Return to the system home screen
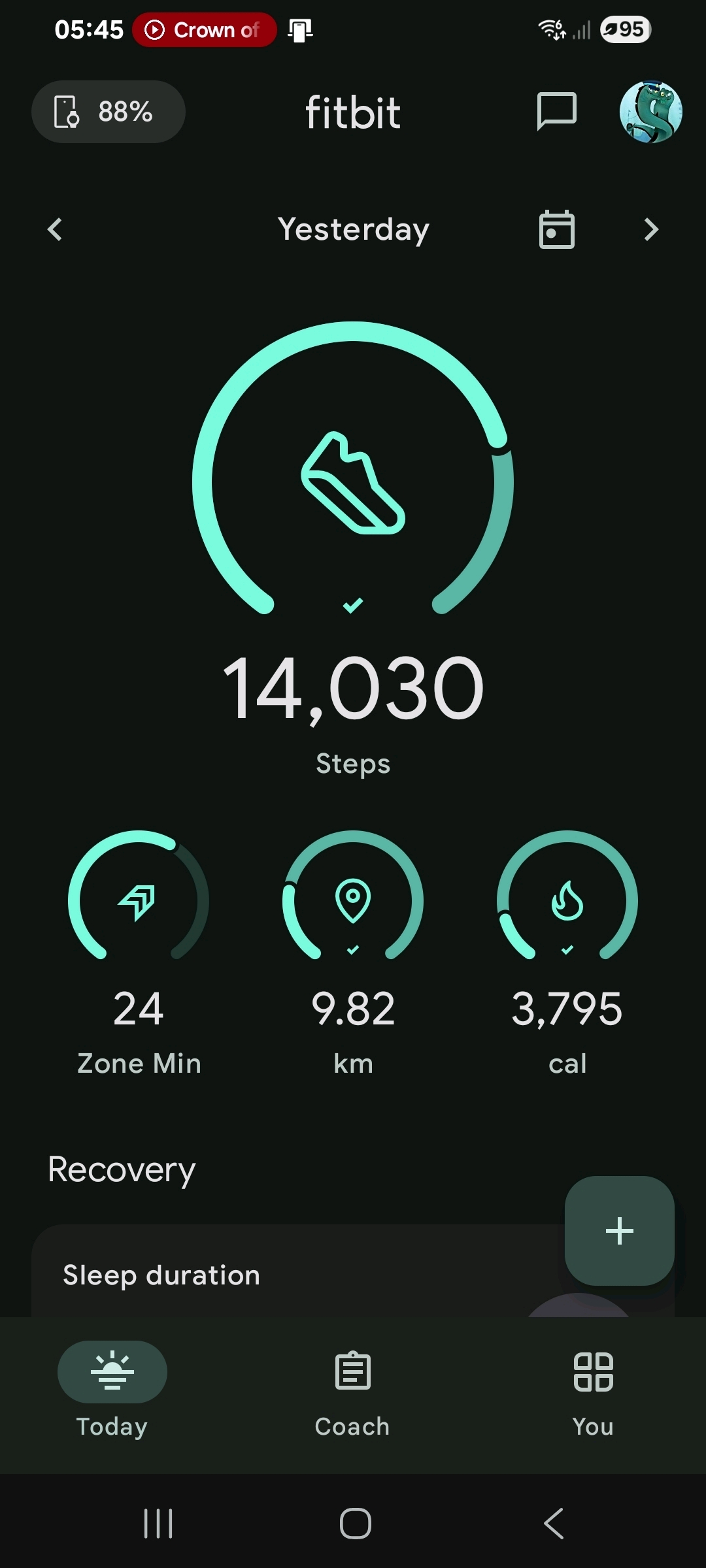 (x=356, y=1524)
